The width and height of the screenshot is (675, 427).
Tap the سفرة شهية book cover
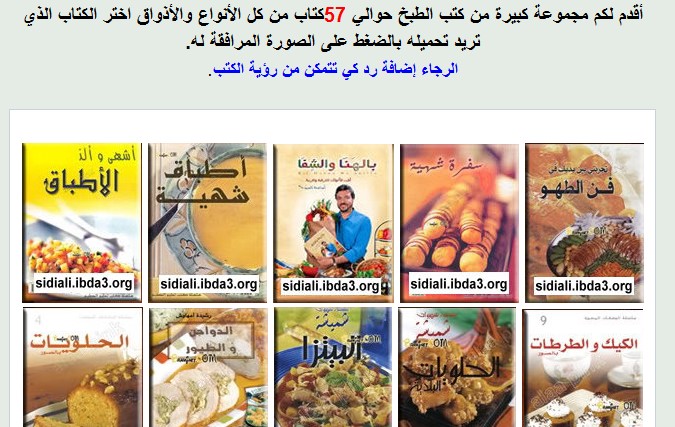459,222
